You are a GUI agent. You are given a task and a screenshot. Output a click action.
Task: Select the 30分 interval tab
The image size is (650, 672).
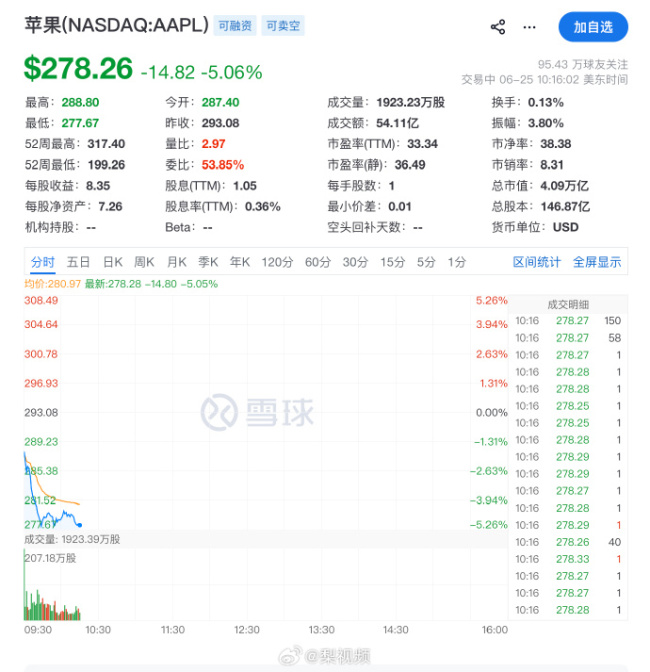click(x=355, y=262)
